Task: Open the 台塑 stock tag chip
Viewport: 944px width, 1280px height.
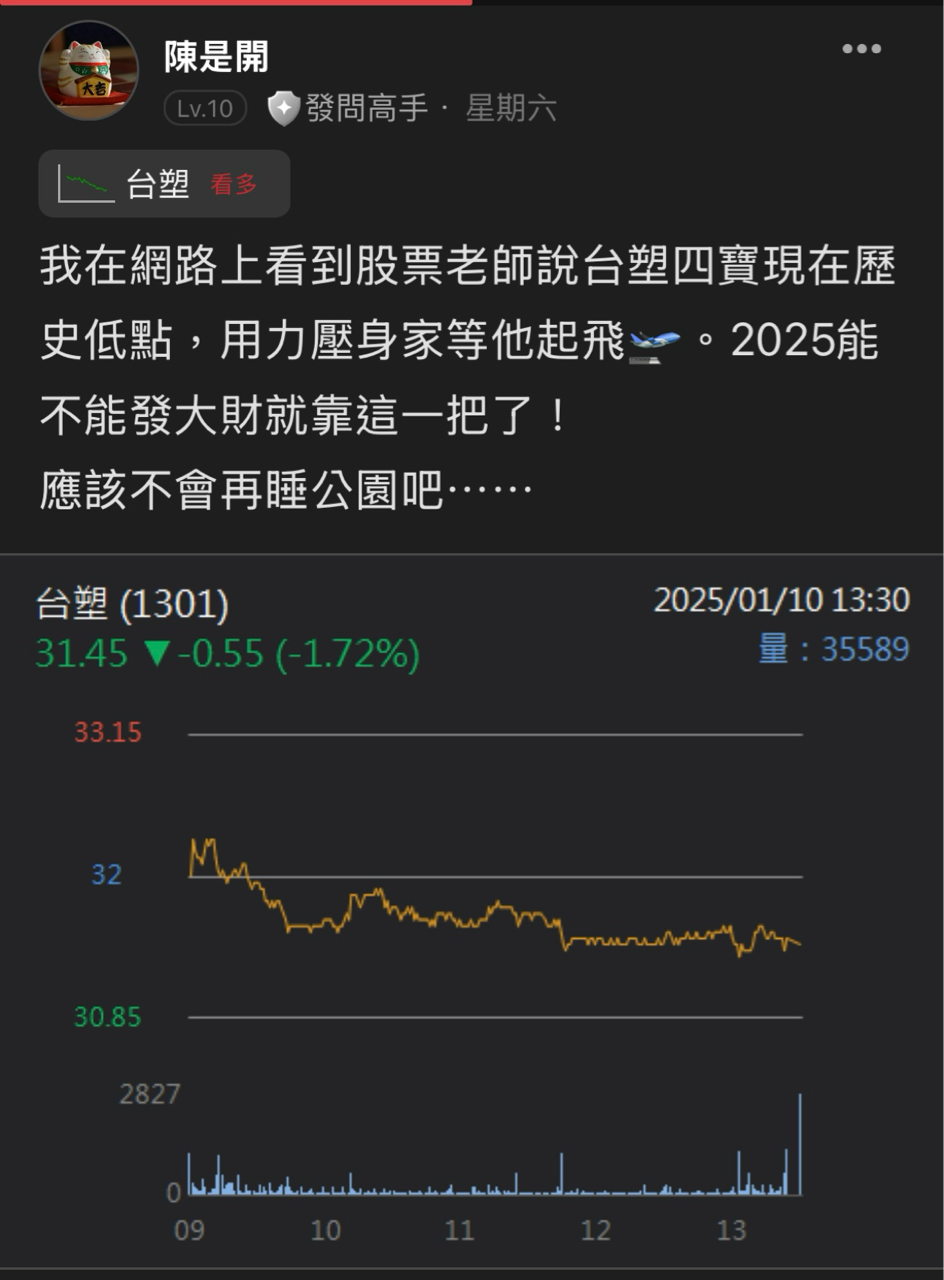Action: (x=164, y=184)
